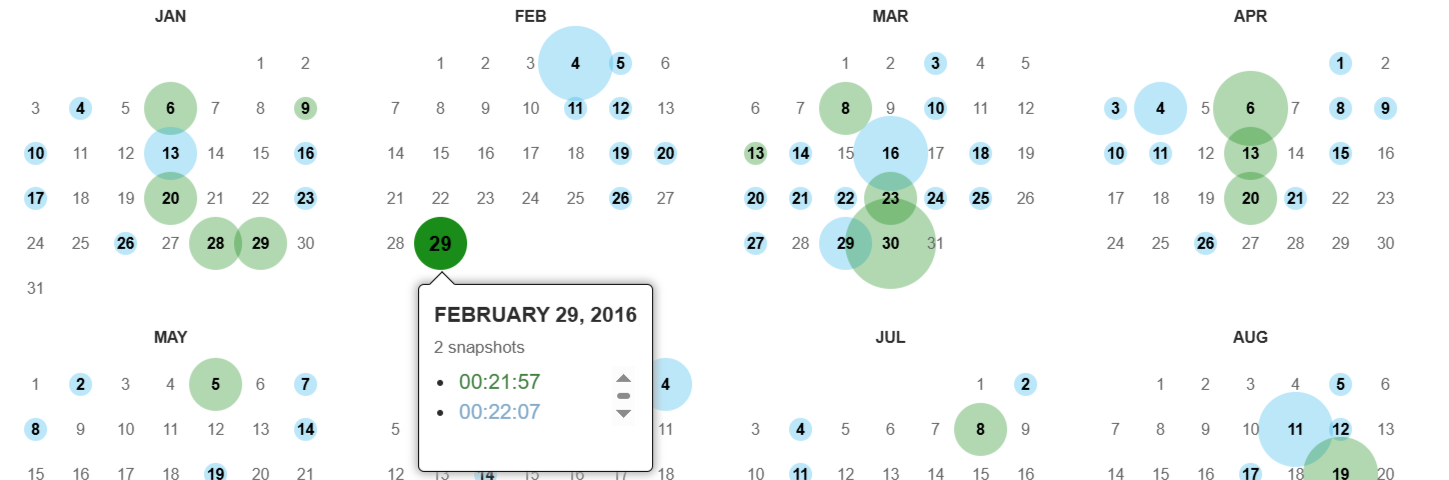
Task: Select April 6 snapshot day
Action: [1250, 108]
